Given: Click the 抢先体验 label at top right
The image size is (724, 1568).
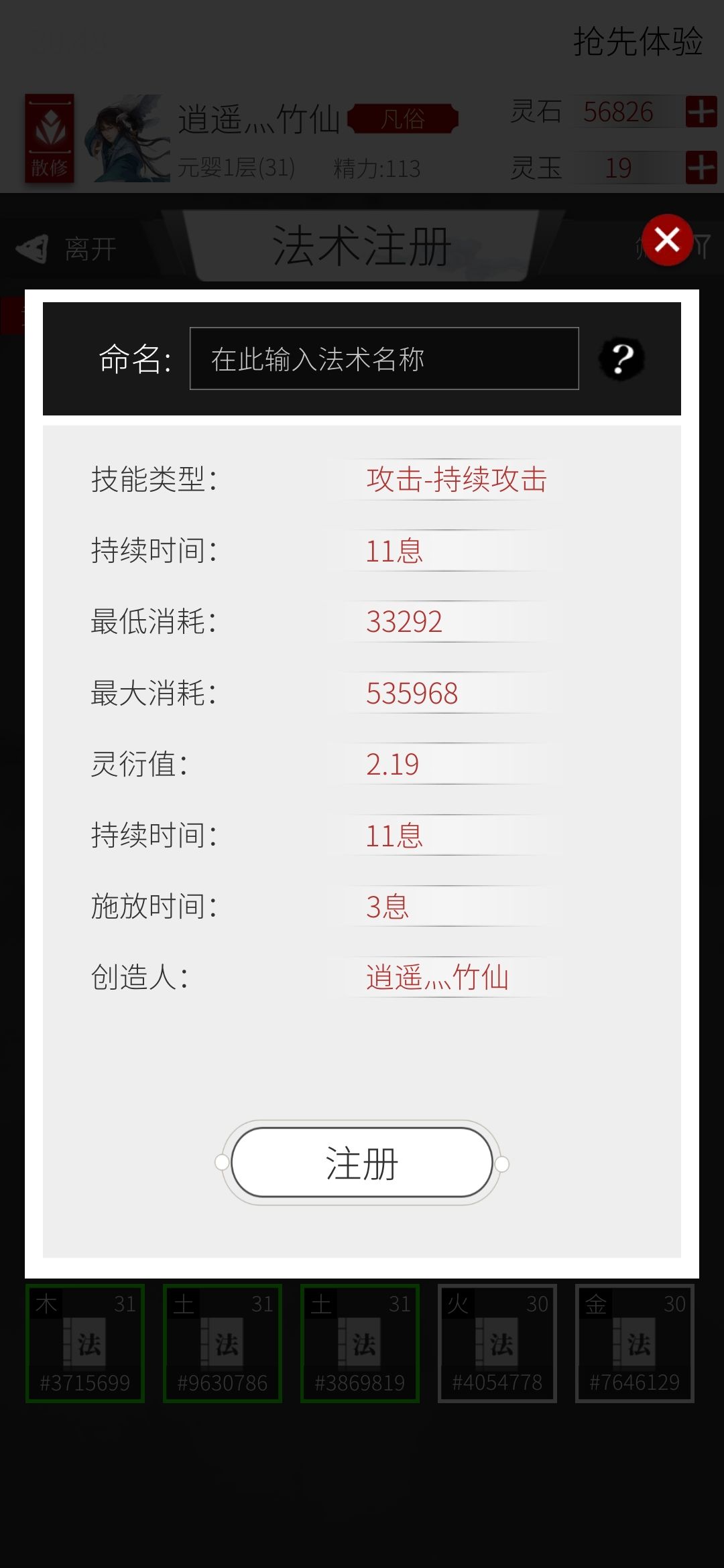Looking at the screenshot, I should pos(638,43).
